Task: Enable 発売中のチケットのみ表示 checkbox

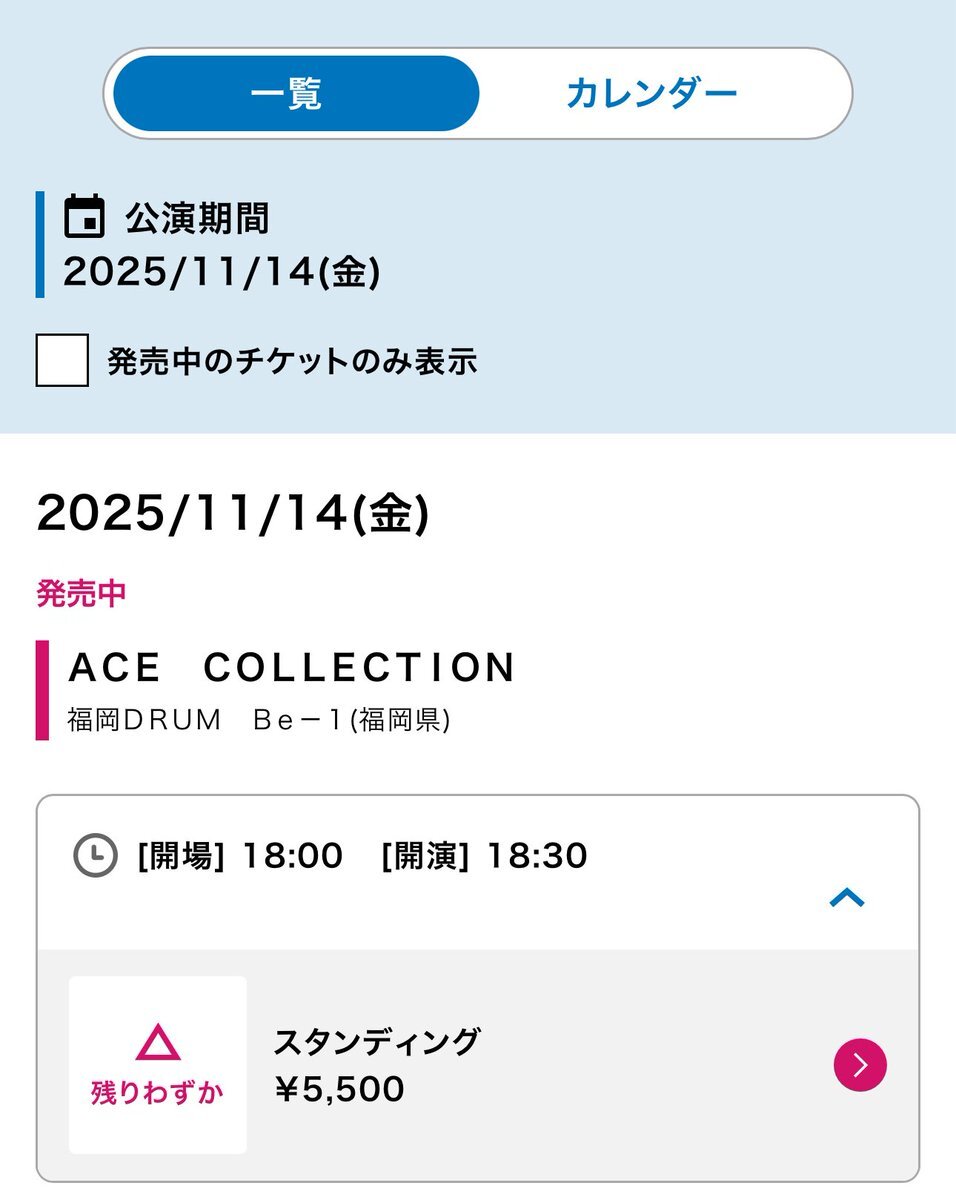Action: click(62, 360)
